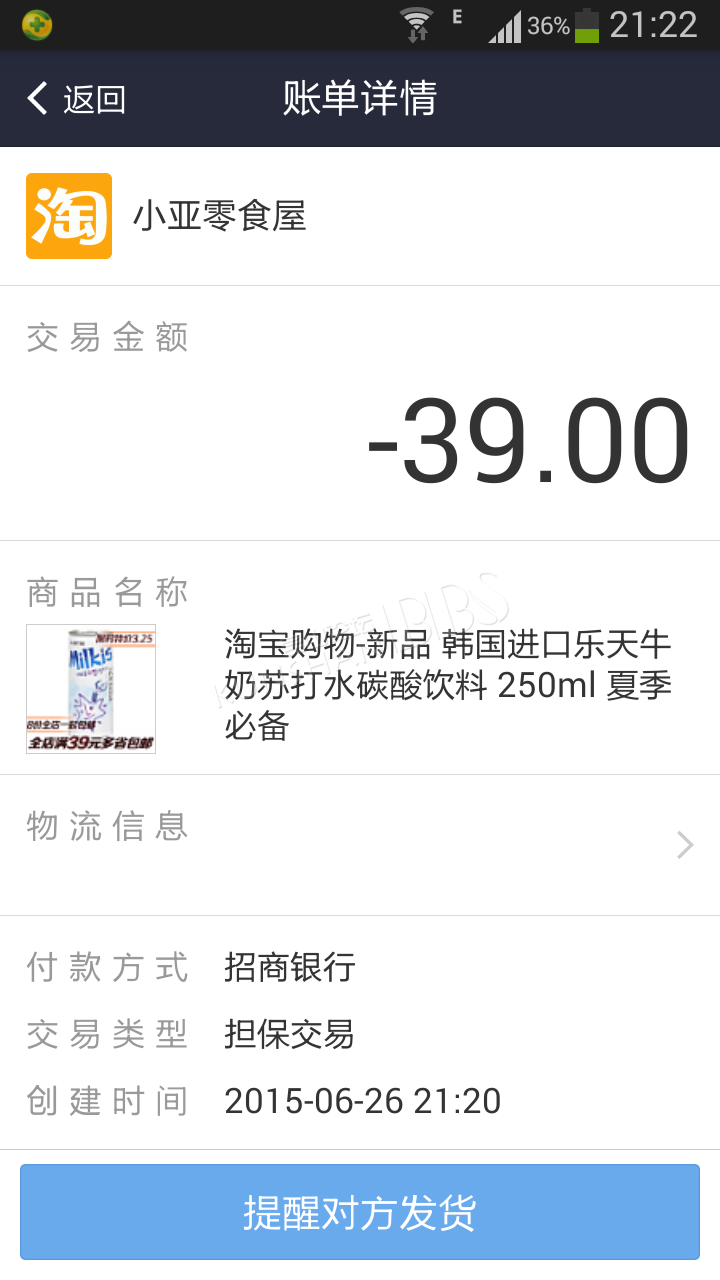Open the 物流信息 logistics row
Viewport: 720px width, 1280px height.
360,845
